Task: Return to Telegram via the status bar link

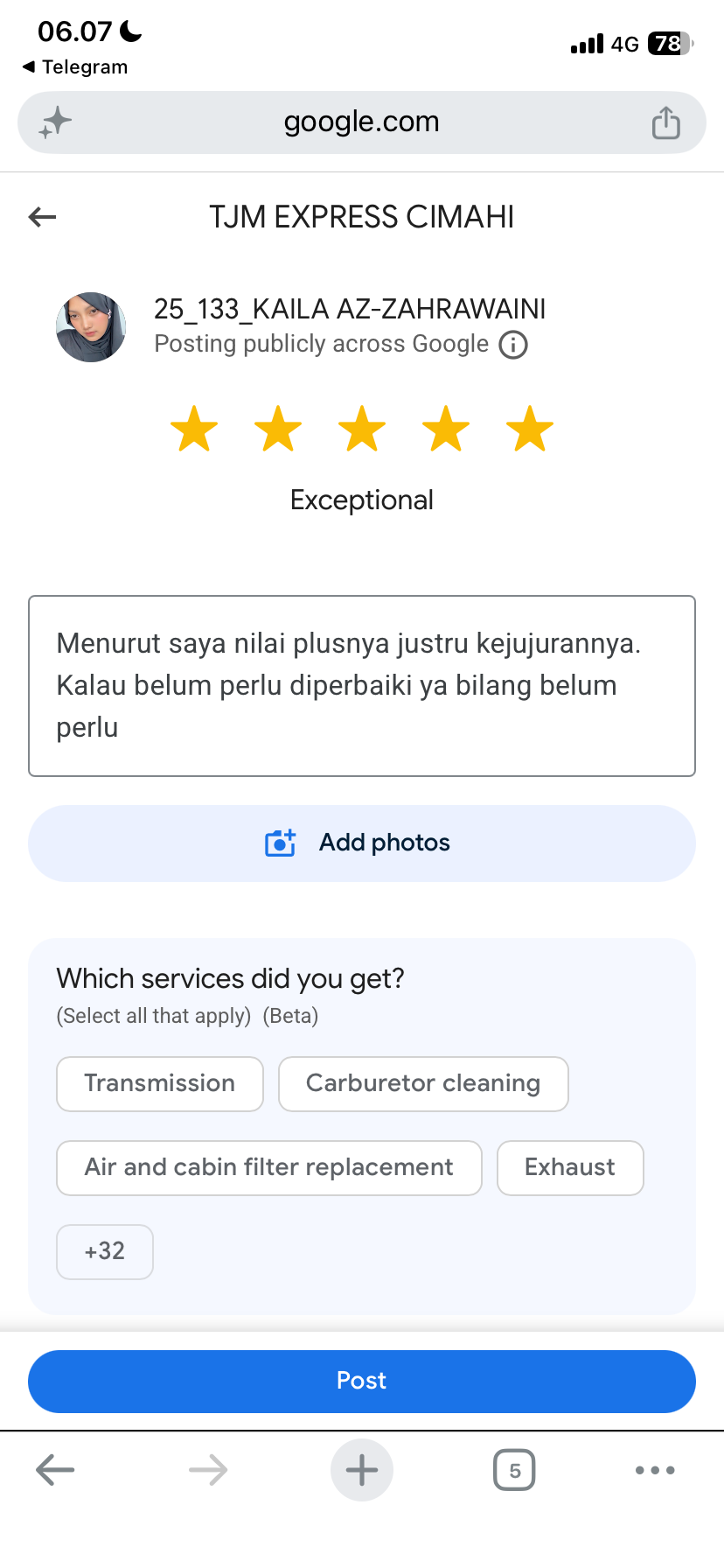Action: point(75,67)
